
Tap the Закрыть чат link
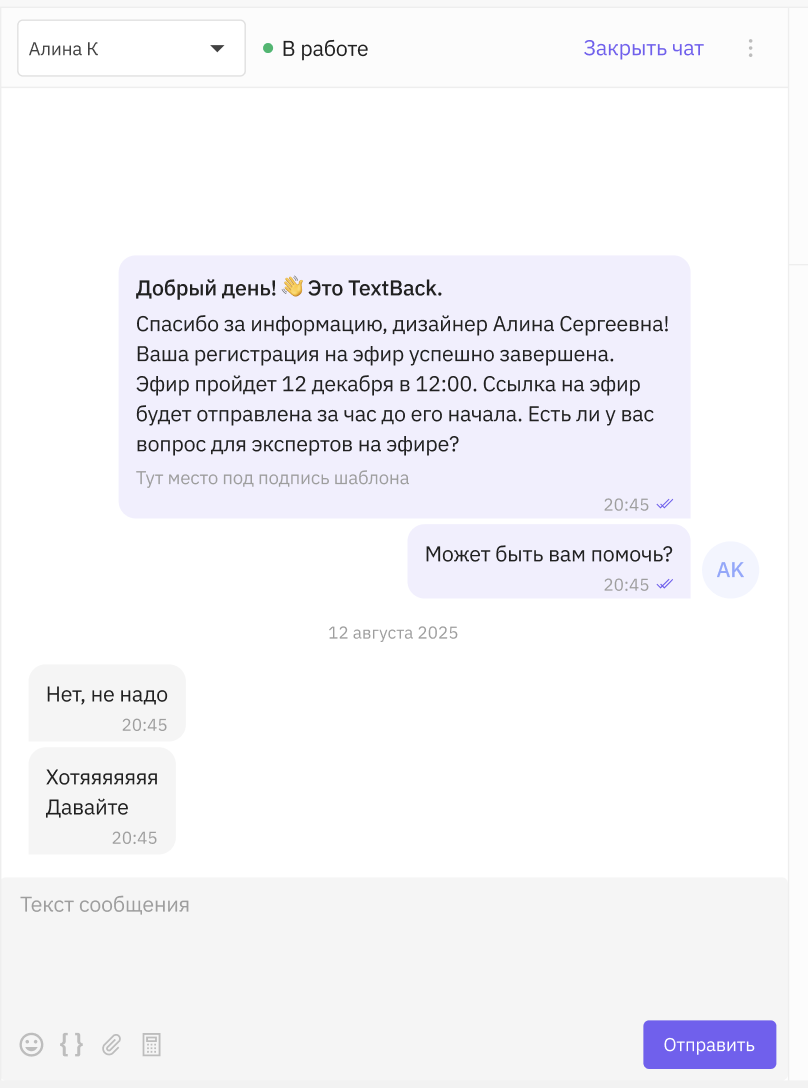click(x=643, y=48)
